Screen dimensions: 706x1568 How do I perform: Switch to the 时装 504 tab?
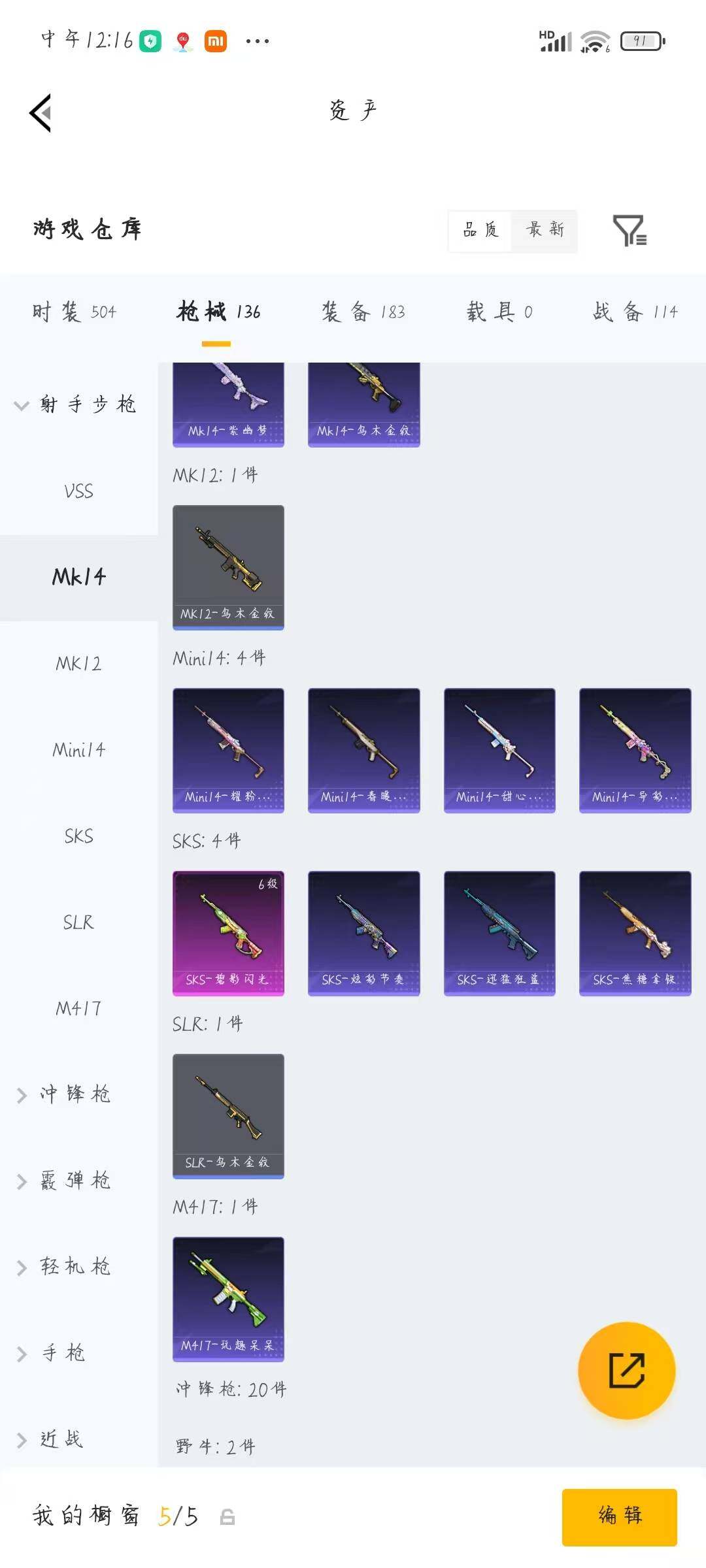click(74, 312)
